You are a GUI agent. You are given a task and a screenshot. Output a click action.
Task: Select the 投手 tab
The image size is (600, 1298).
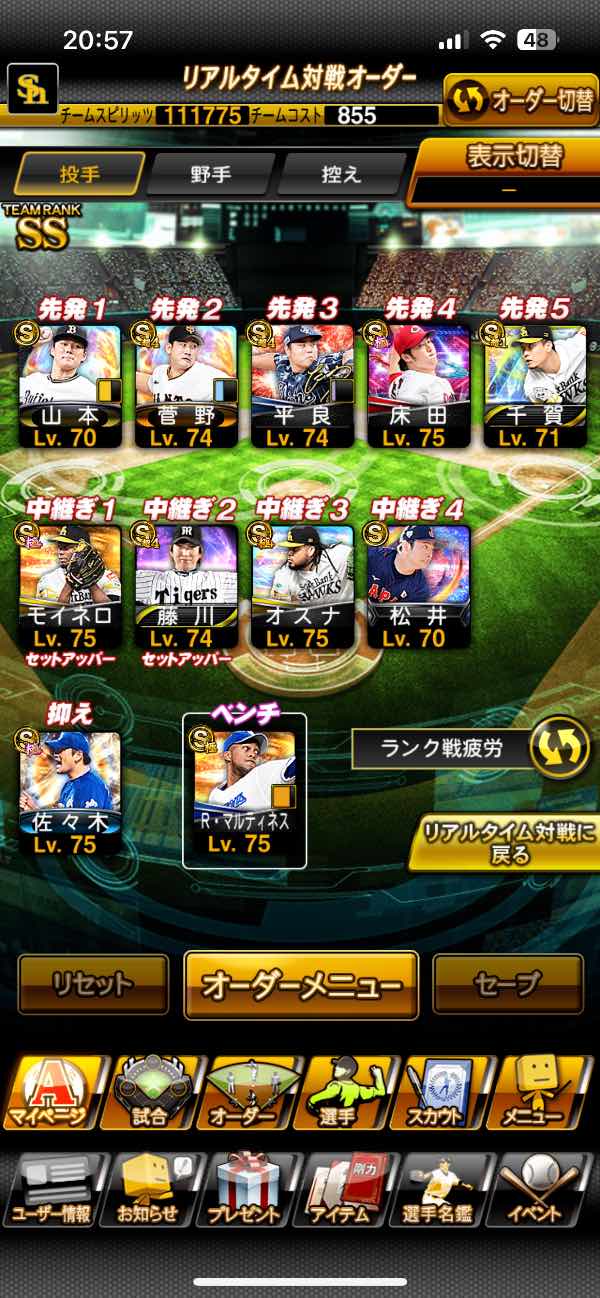point(79,174)
